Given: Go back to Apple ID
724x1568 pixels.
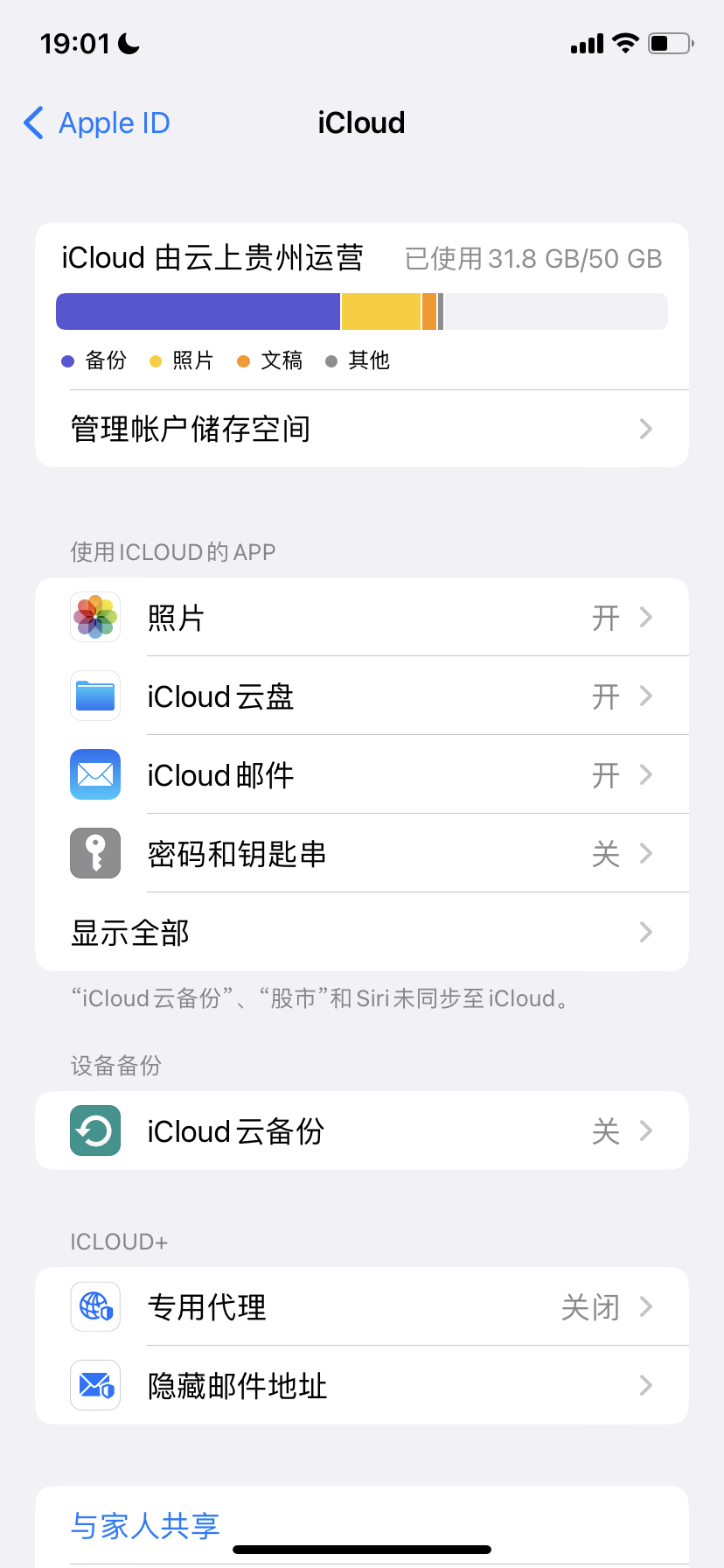Looking at the screenshot, I should coord(97,123).
